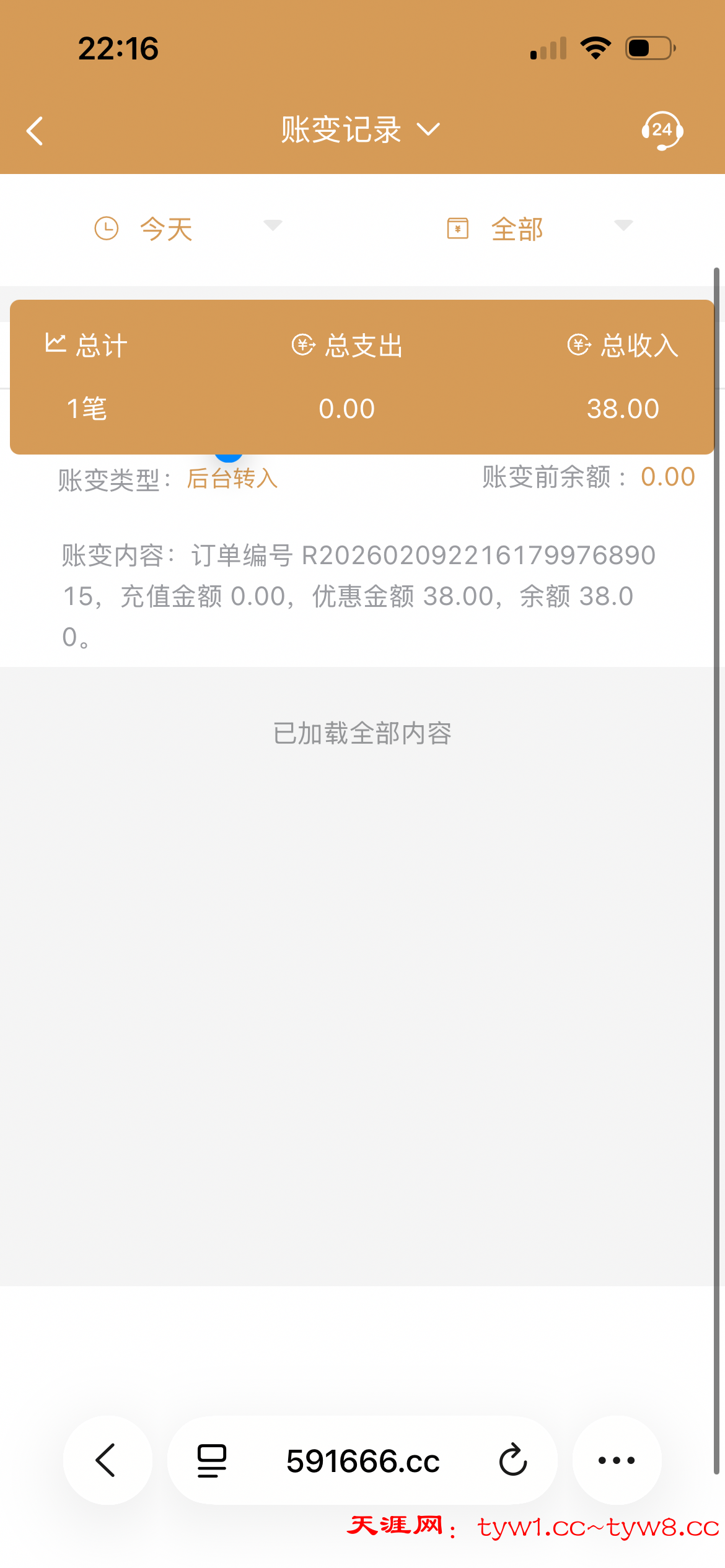Tap the browser back button
Viewport: 725px width, 1568px height.
coord(107,1460)
